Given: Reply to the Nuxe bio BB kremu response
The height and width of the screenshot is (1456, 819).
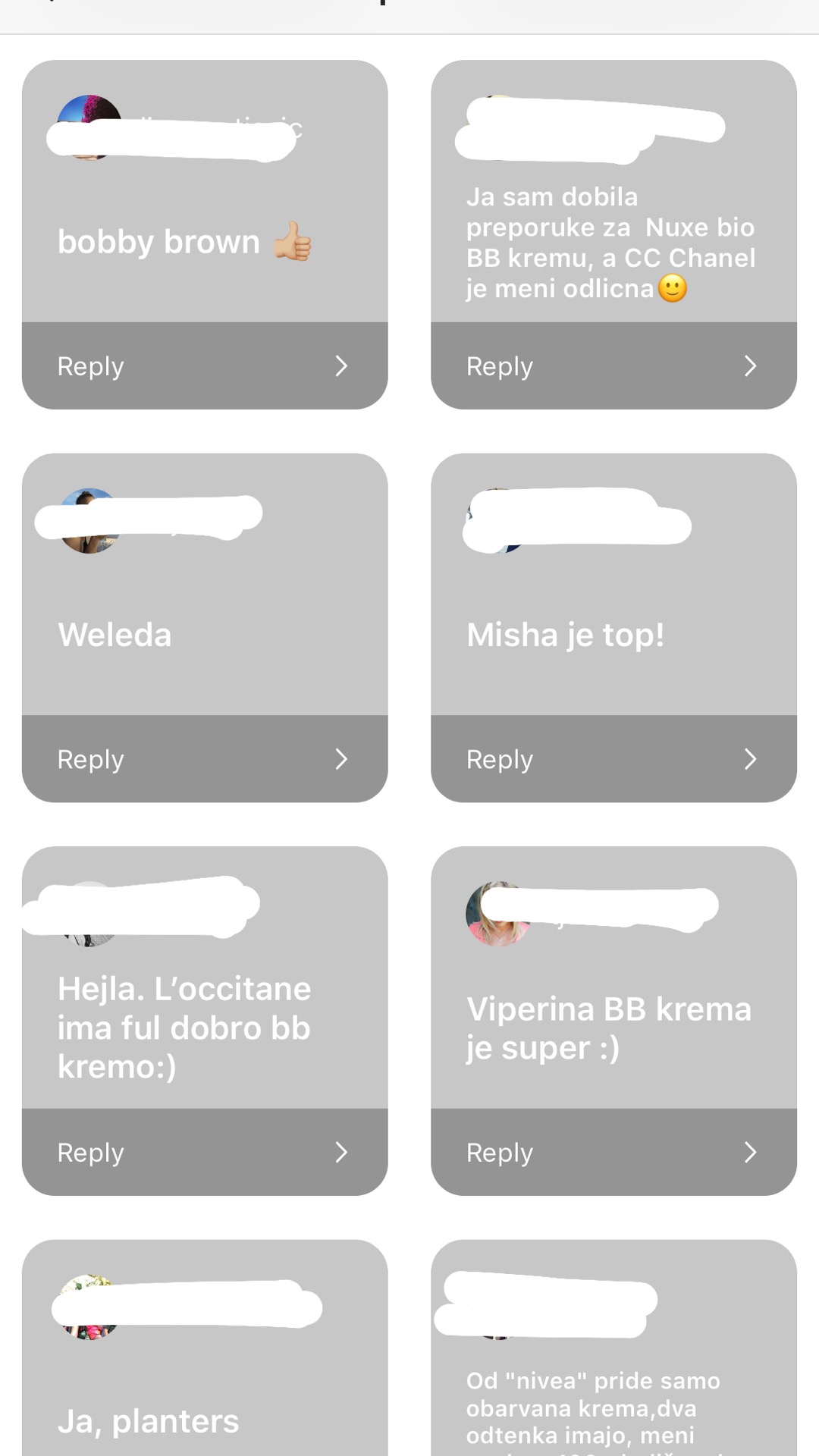Looking at the screenshot, I should pyautogui.click(x=613, y=366).
